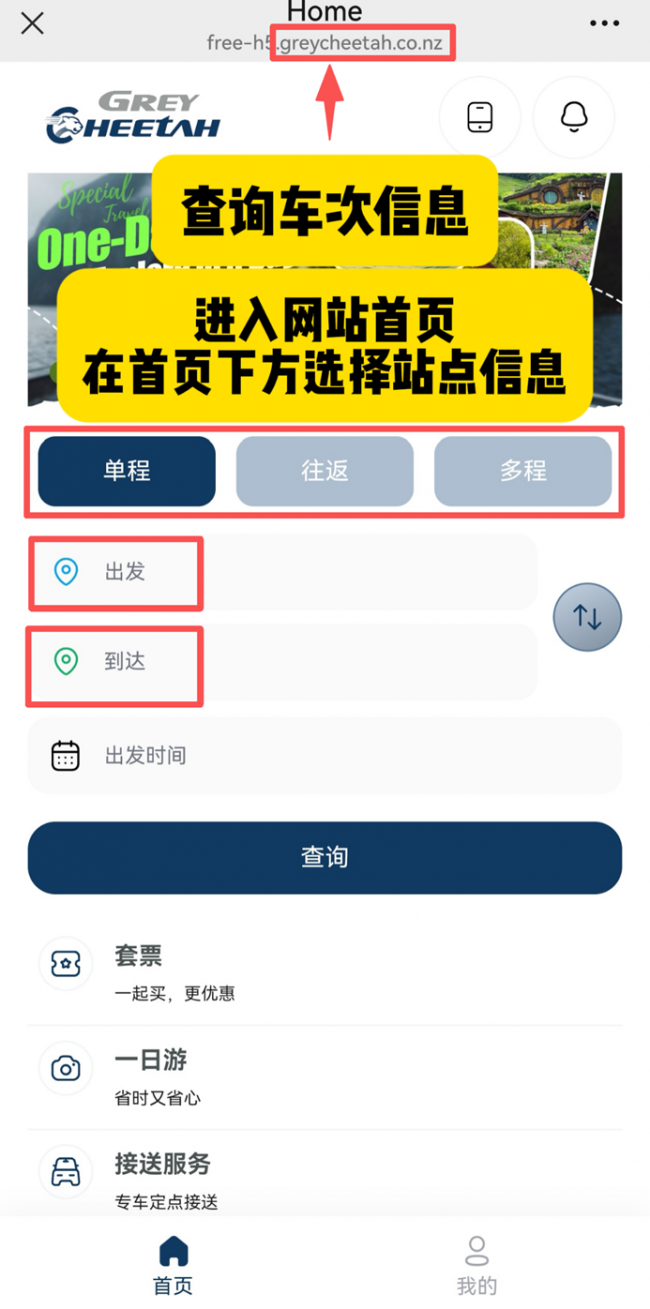This screenshot has height=1309, width=650.
Task: Open the 套票 bundle tickets row
Action: (325, 972)
